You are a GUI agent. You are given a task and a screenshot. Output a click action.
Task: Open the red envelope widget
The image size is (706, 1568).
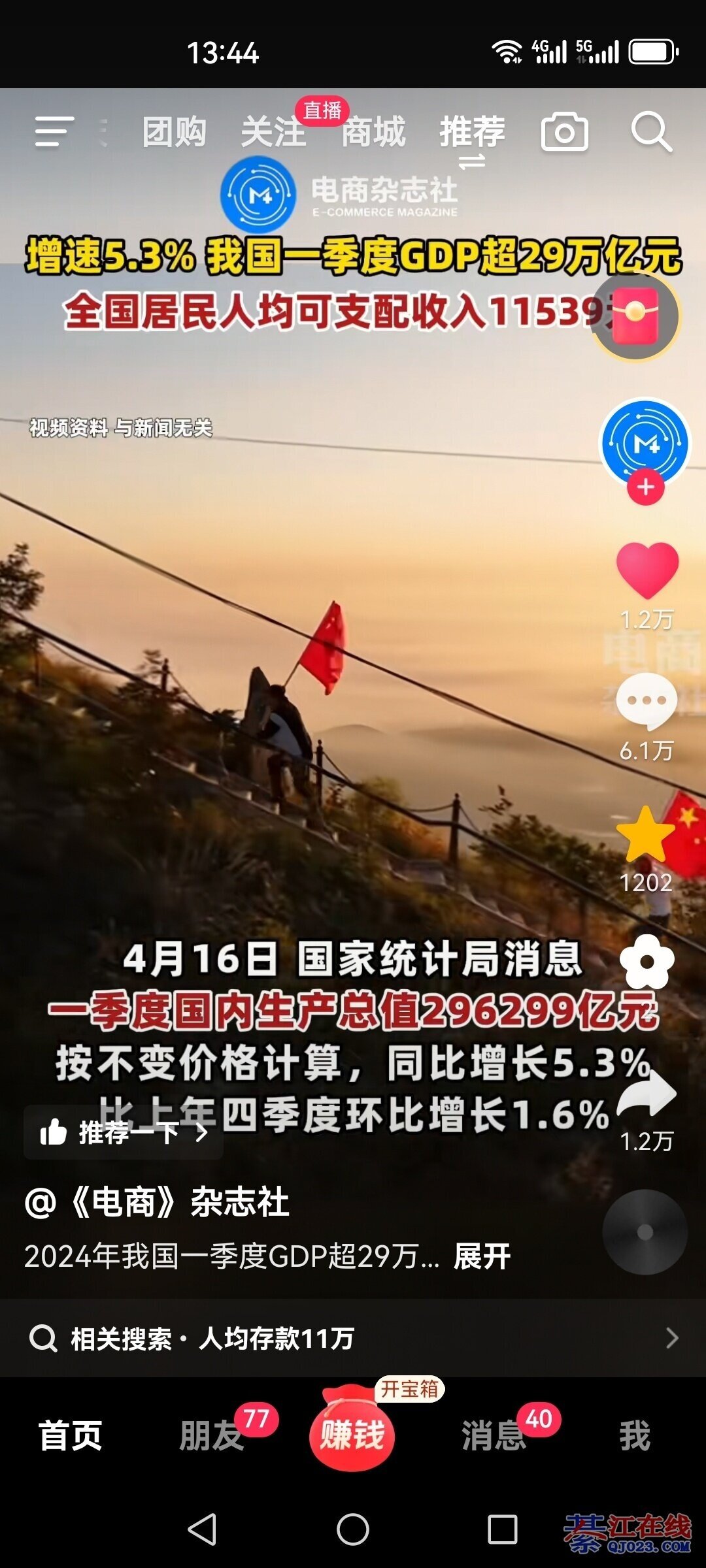(x=635, y=316)
